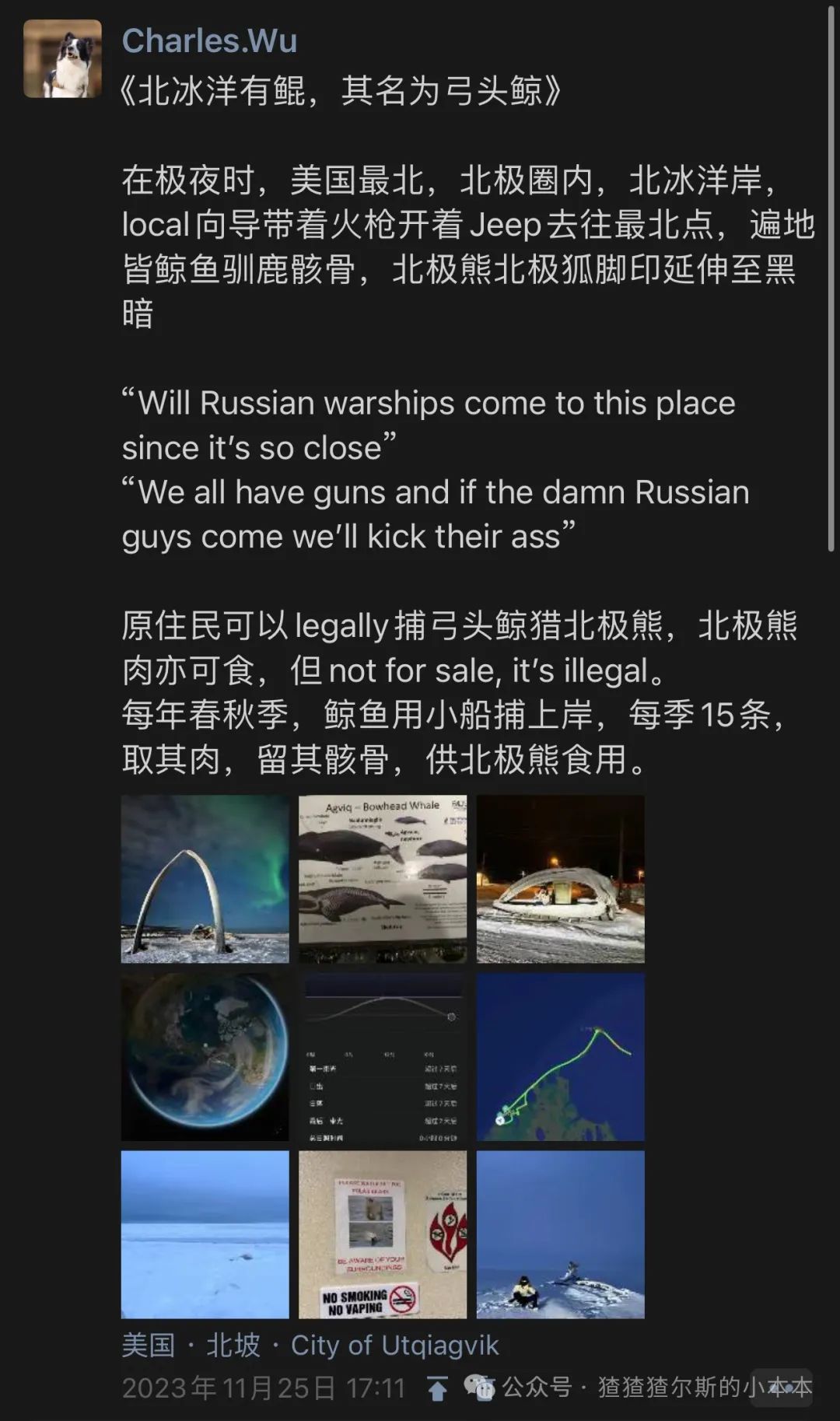Open Charles.Wu's profile avatar
Viewport: 840px width, 1421px height.
pyautogui.click(x=62, y=59)
